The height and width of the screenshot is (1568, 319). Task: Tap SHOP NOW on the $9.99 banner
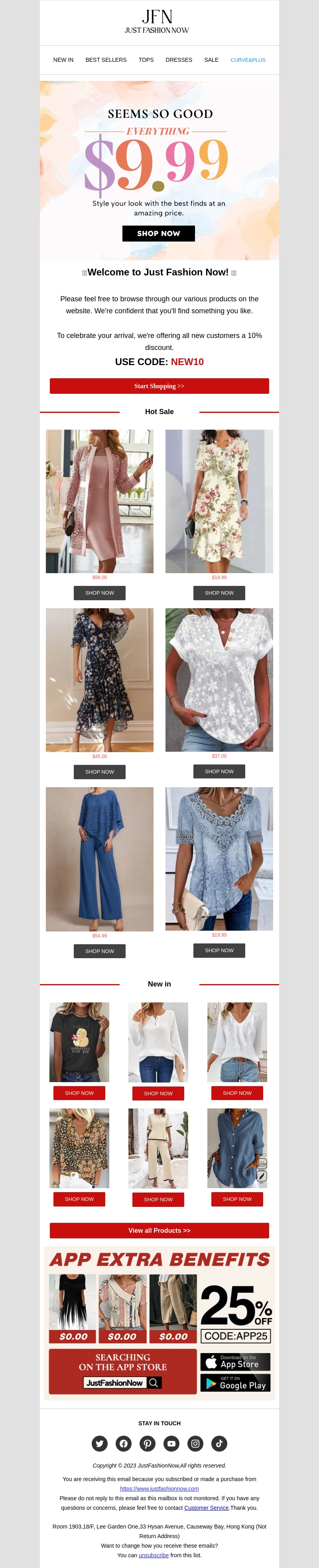pos(158,233)
